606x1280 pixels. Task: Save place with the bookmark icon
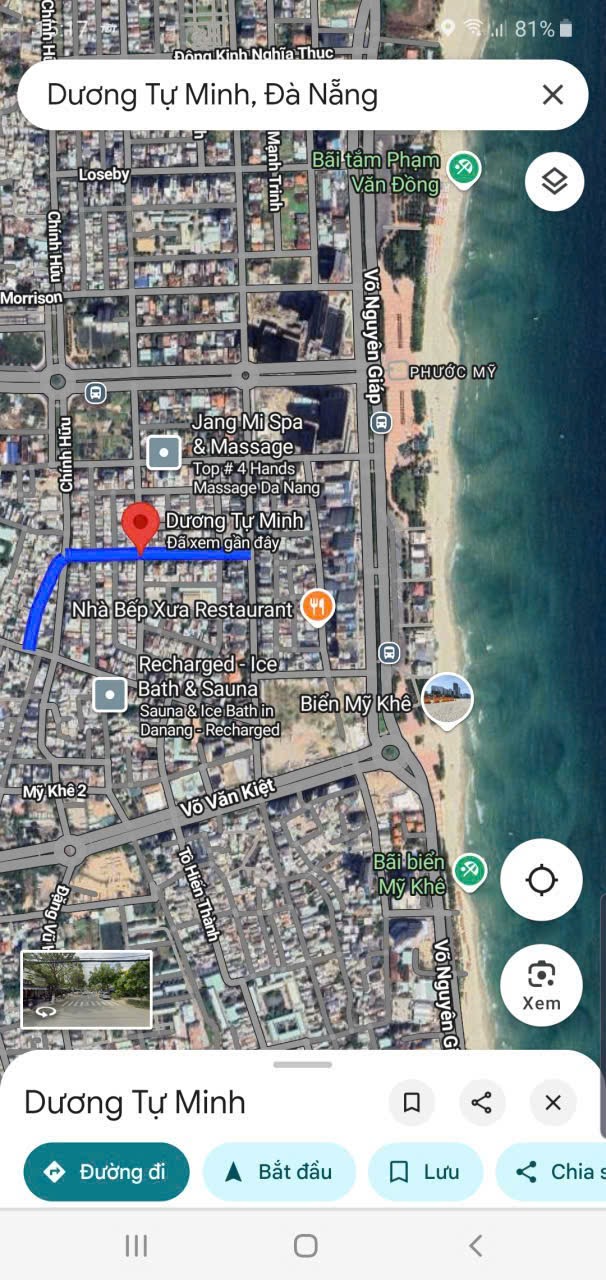(x=411, y=1103)
